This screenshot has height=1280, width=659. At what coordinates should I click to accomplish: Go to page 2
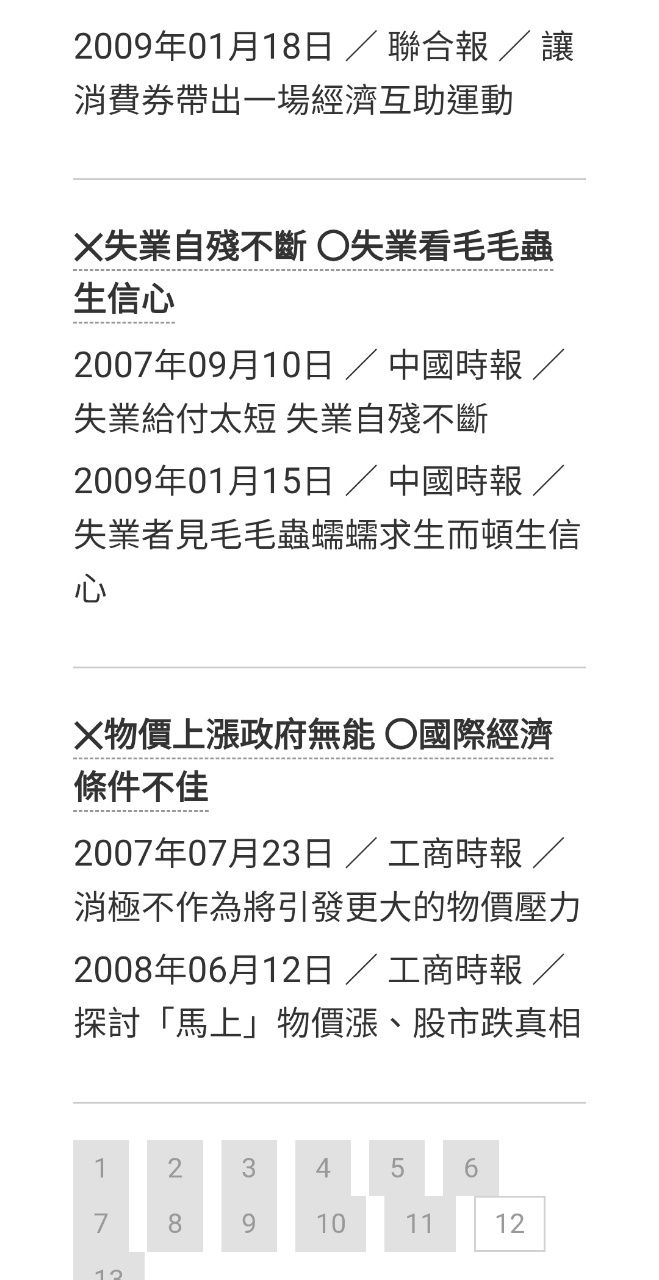(175, 1168)
